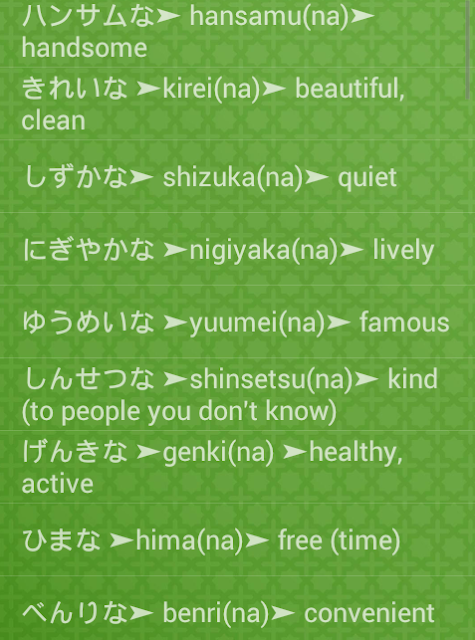Select the hansamu(na) handsome row
The width and height of the screenshot is (475, 640).
tap(238, 33)
